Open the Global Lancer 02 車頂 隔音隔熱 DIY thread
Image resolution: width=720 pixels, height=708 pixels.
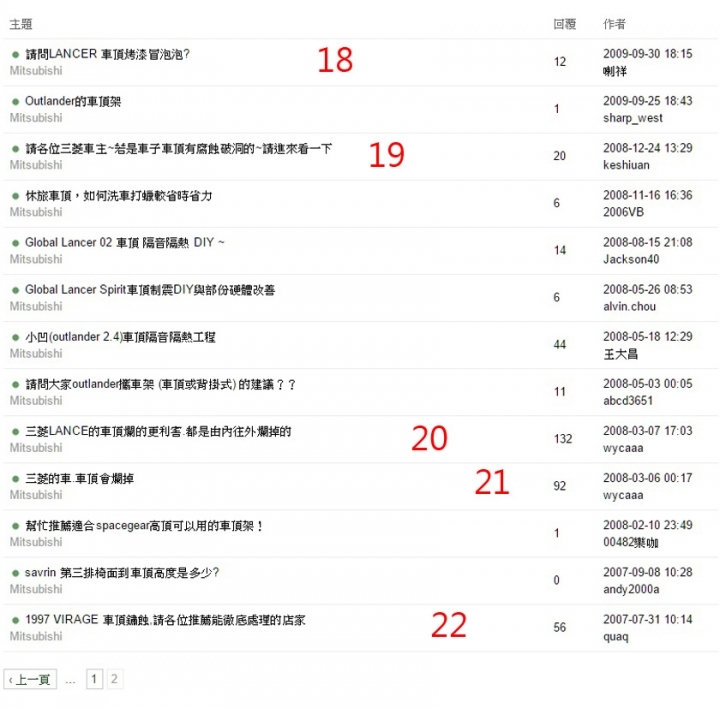(x=125, y=243)
